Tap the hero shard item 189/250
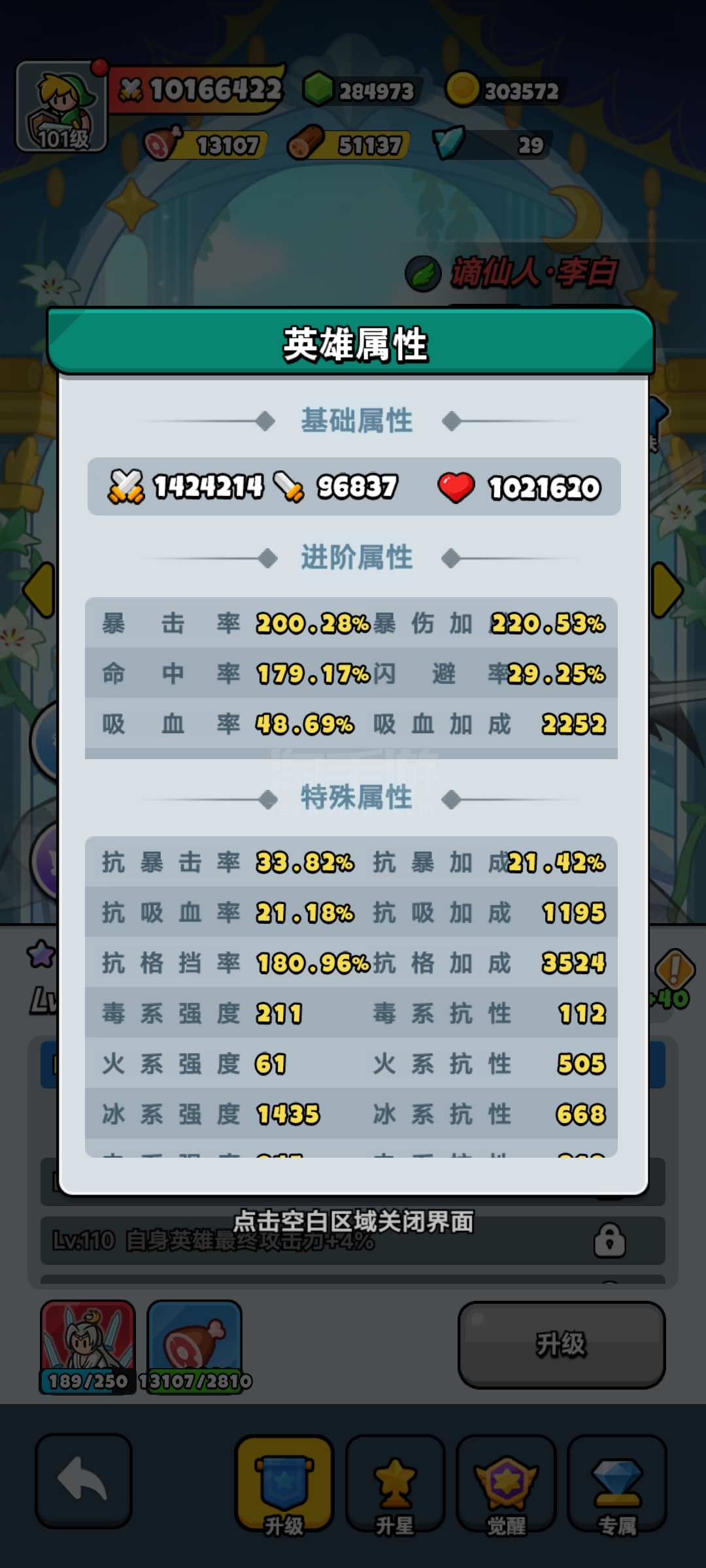The height and width of the screenshot is (1568, 706). tap(88, 1346)
